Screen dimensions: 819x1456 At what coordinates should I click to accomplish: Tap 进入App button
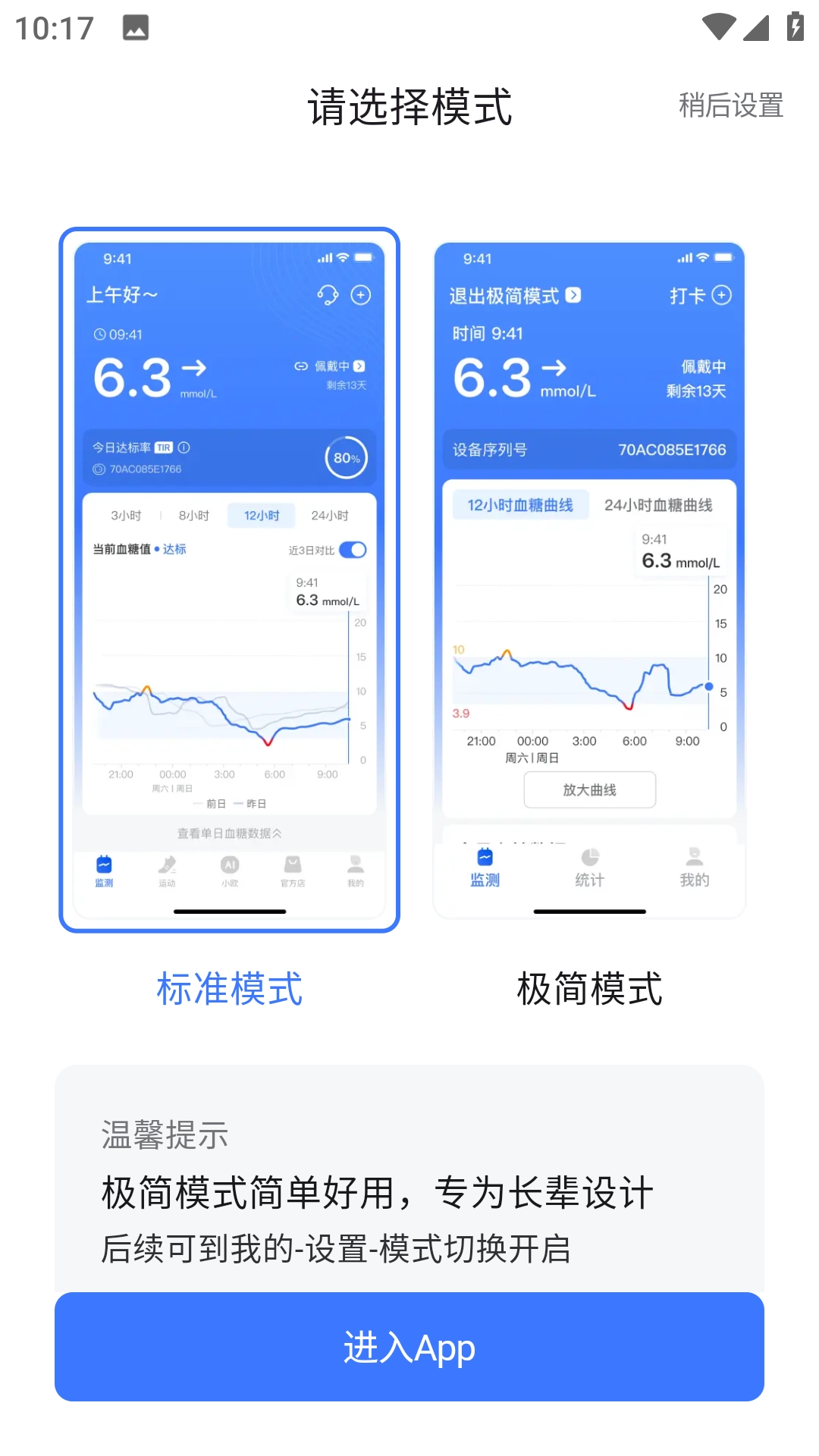[409, 1347]
